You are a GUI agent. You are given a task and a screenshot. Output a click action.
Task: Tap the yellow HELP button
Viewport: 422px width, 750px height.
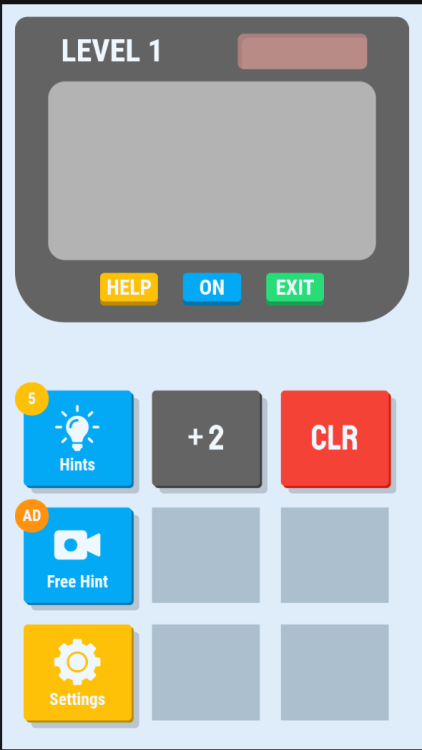point(129,288)
